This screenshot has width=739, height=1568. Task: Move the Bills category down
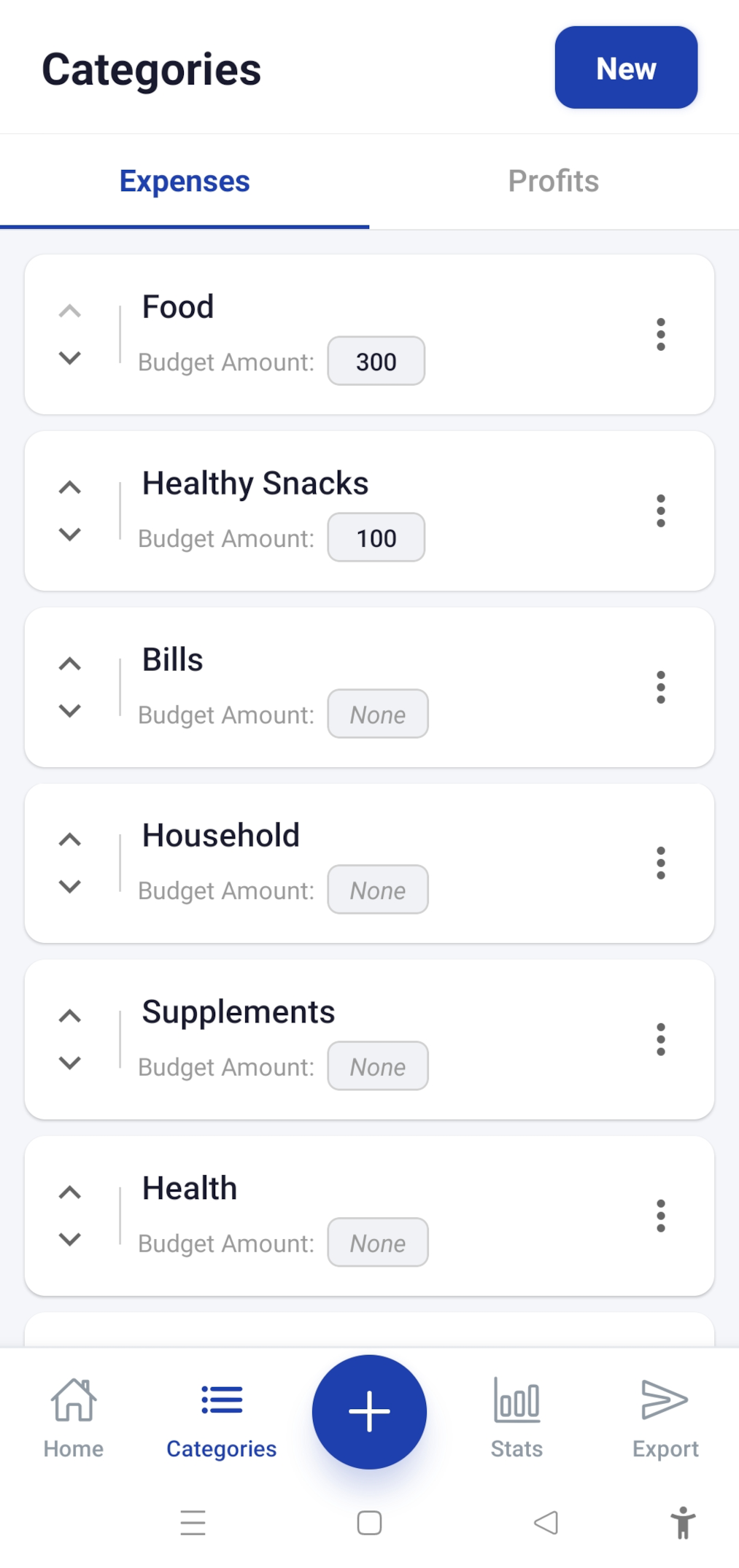tap(69, 711)
